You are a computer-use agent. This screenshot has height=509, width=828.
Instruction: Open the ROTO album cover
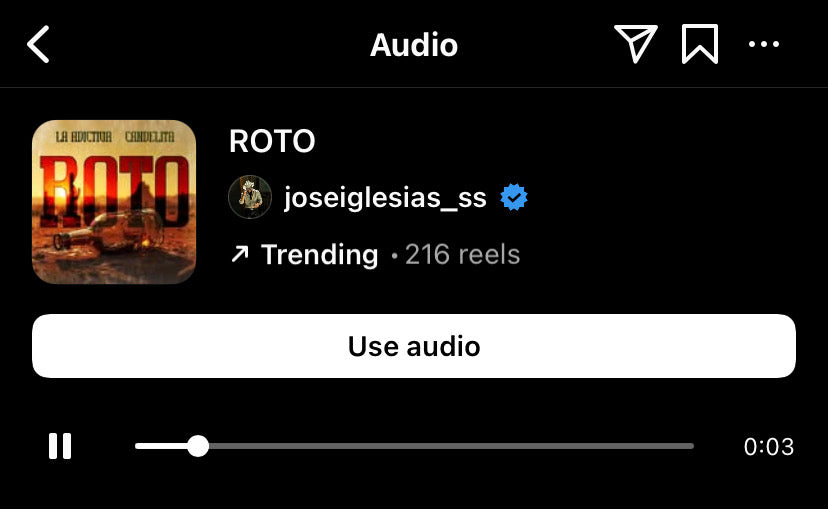click(x=114, y=202)
